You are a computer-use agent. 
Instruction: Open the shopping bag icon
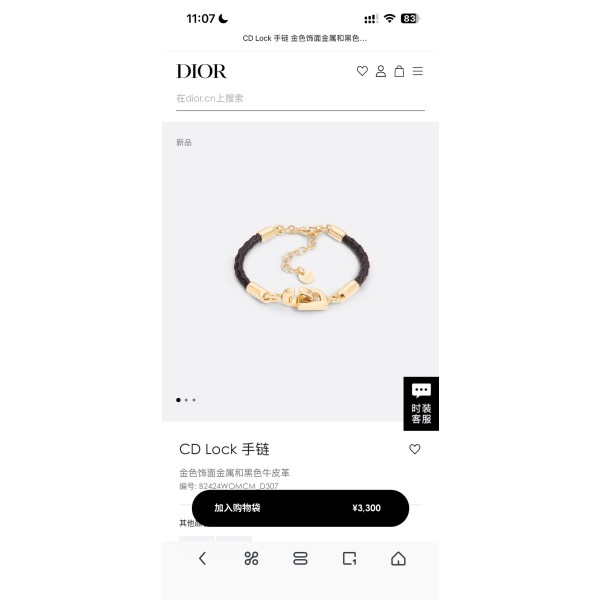tap(399, 71)
